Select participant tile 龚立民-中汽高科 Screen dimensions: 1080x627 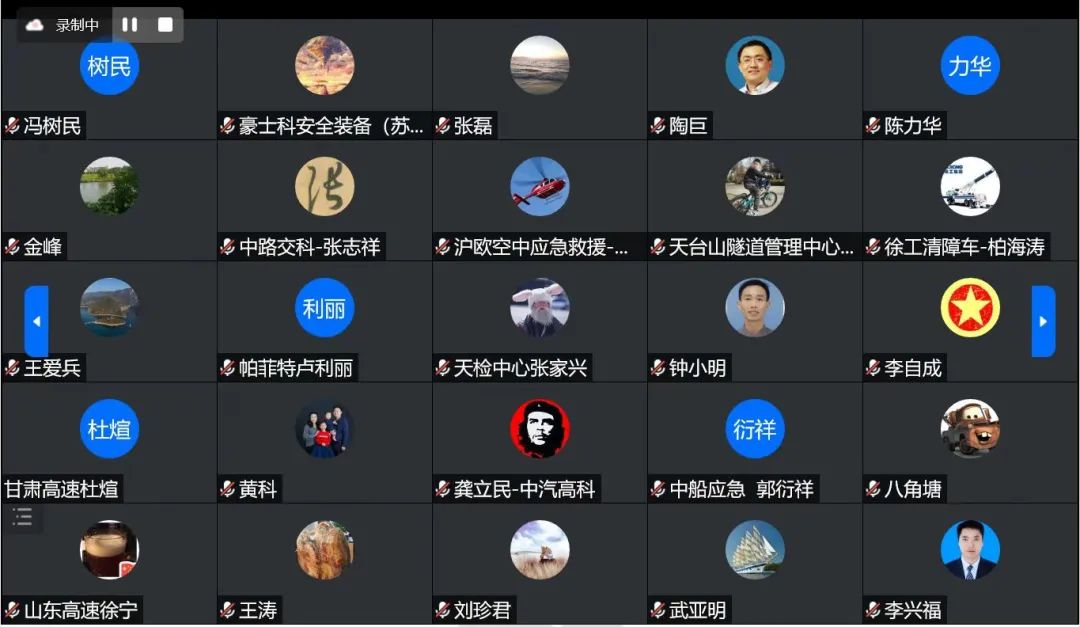tap(539, 441)
